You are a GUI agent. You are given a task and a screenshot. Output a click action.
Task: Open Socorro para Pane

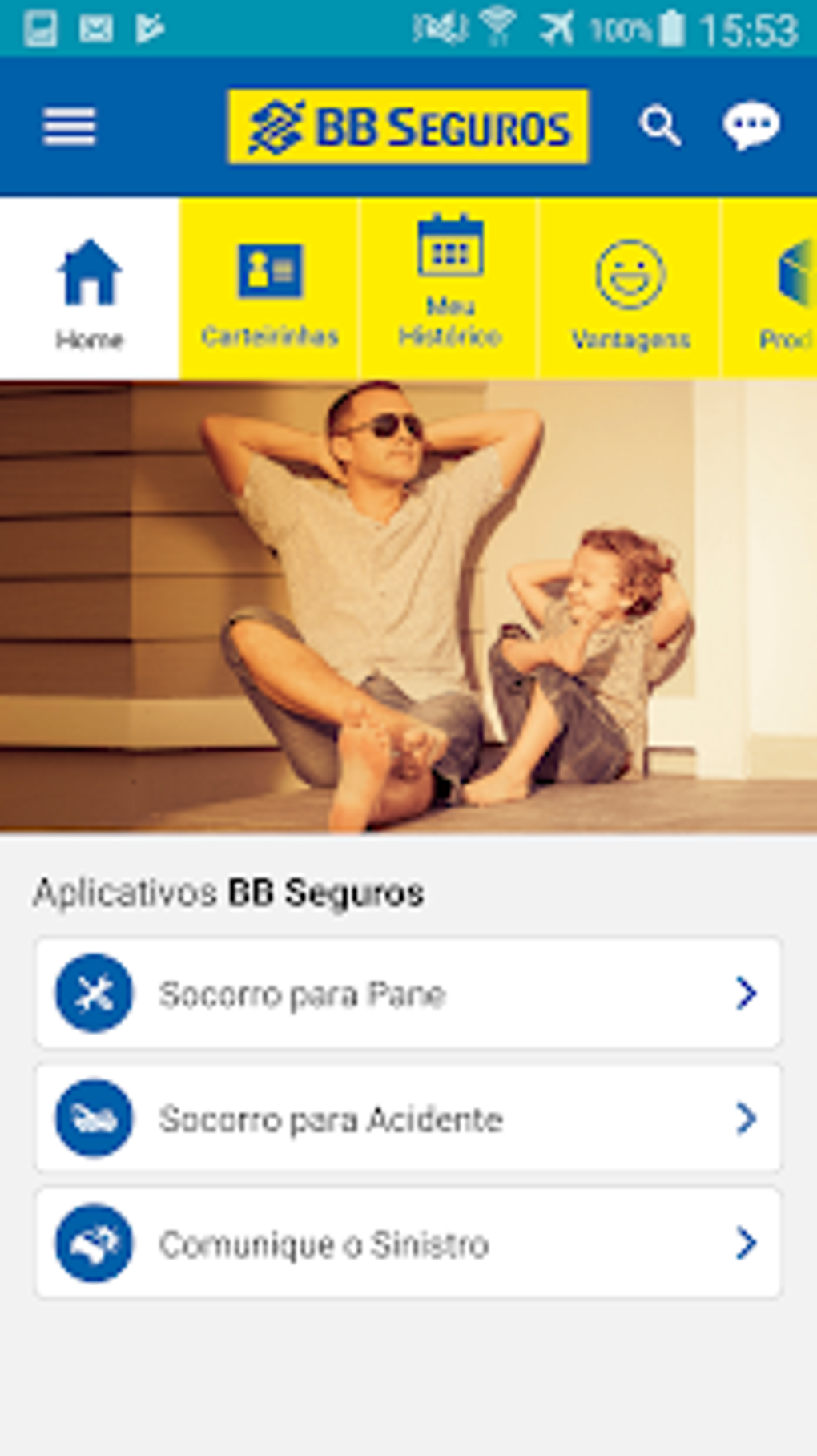tap(408, 994)
